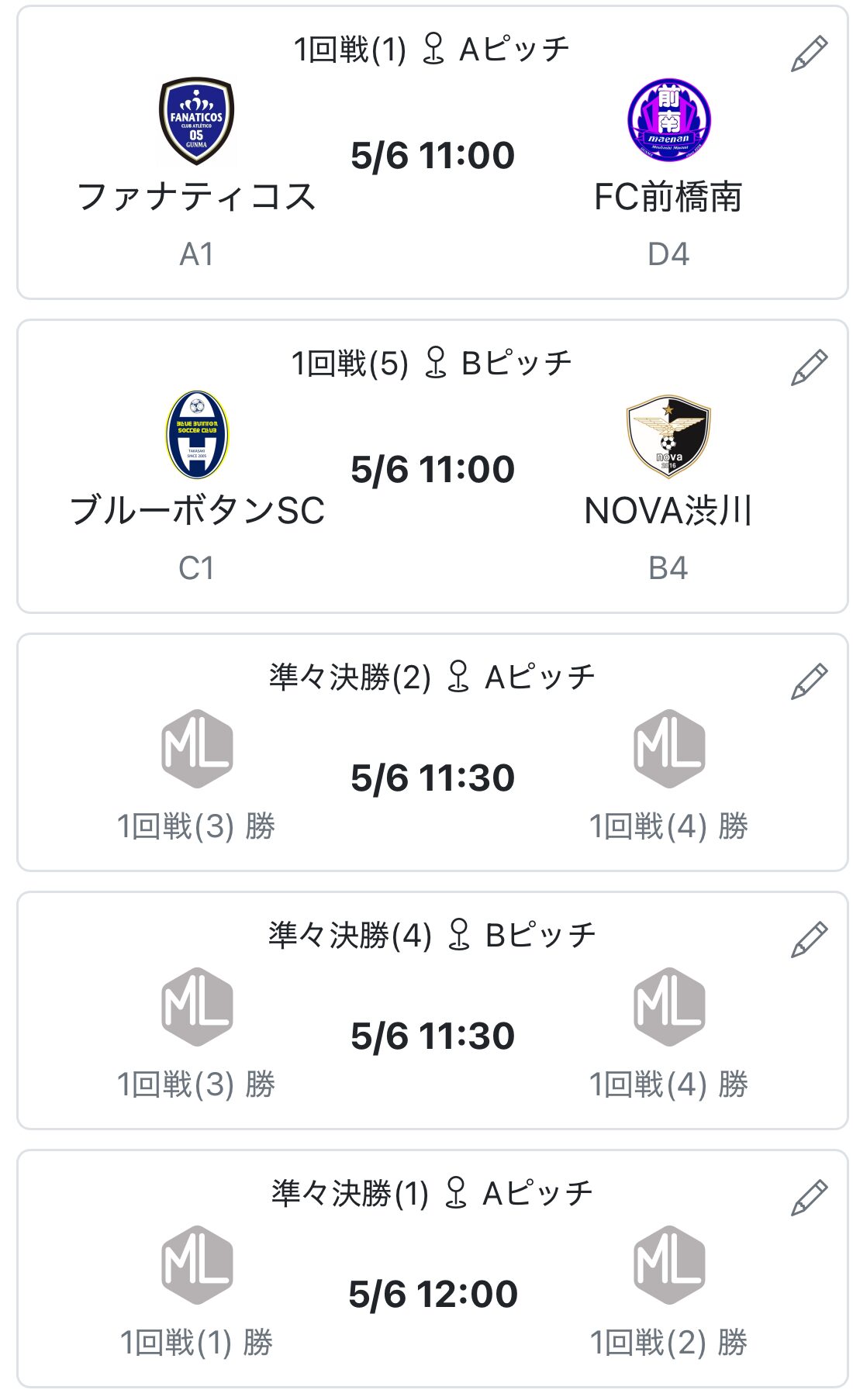Open the 準々決勝(1) 5/6 12:00 match card
This screenshot has height=1400, width=853.
pos(433,1269)
